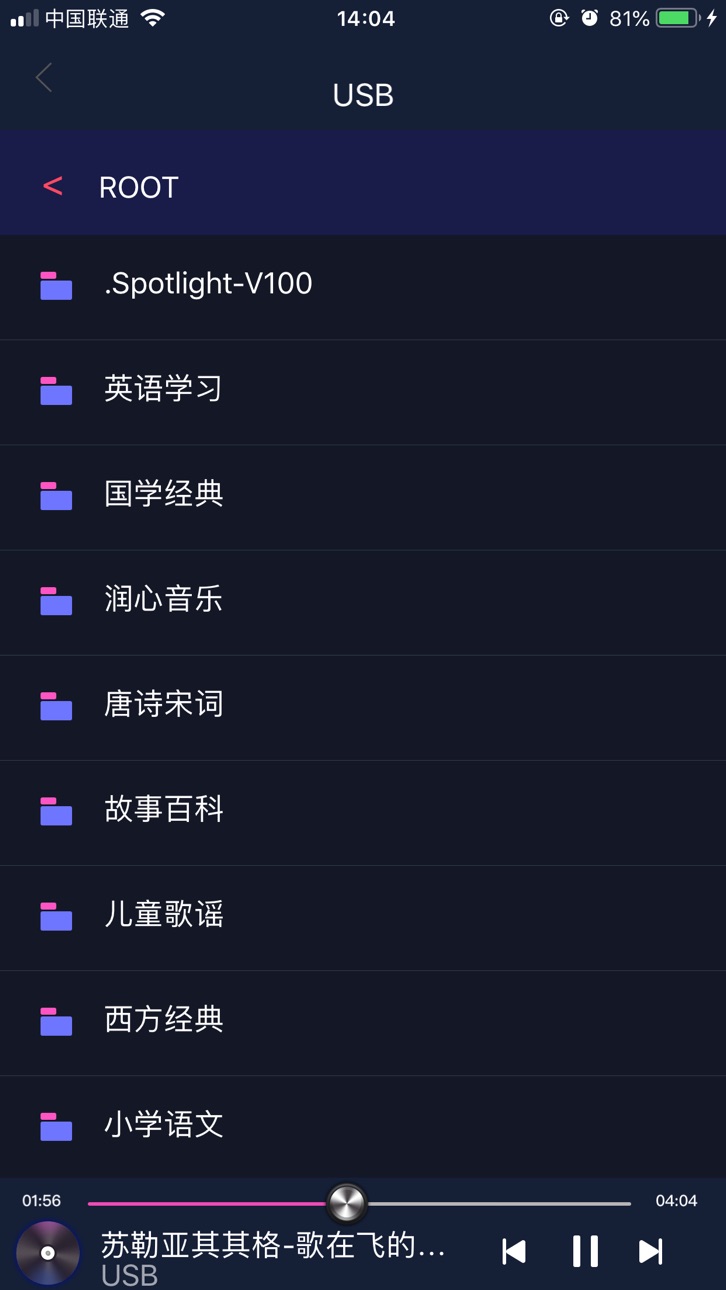Screen dimensions: 726x1290
Task: Browse the 润心音乐 folder
Action: click(363, 602)
